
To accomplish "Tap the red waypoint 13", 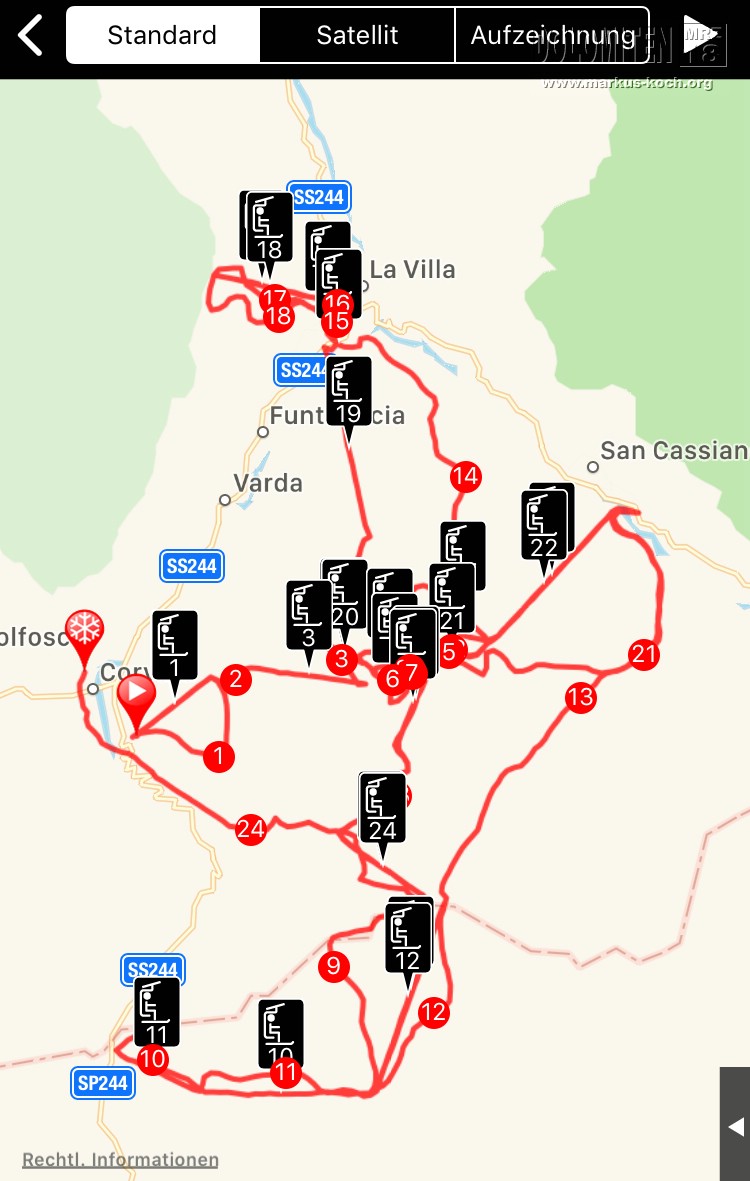I will (x=581, y=697).
